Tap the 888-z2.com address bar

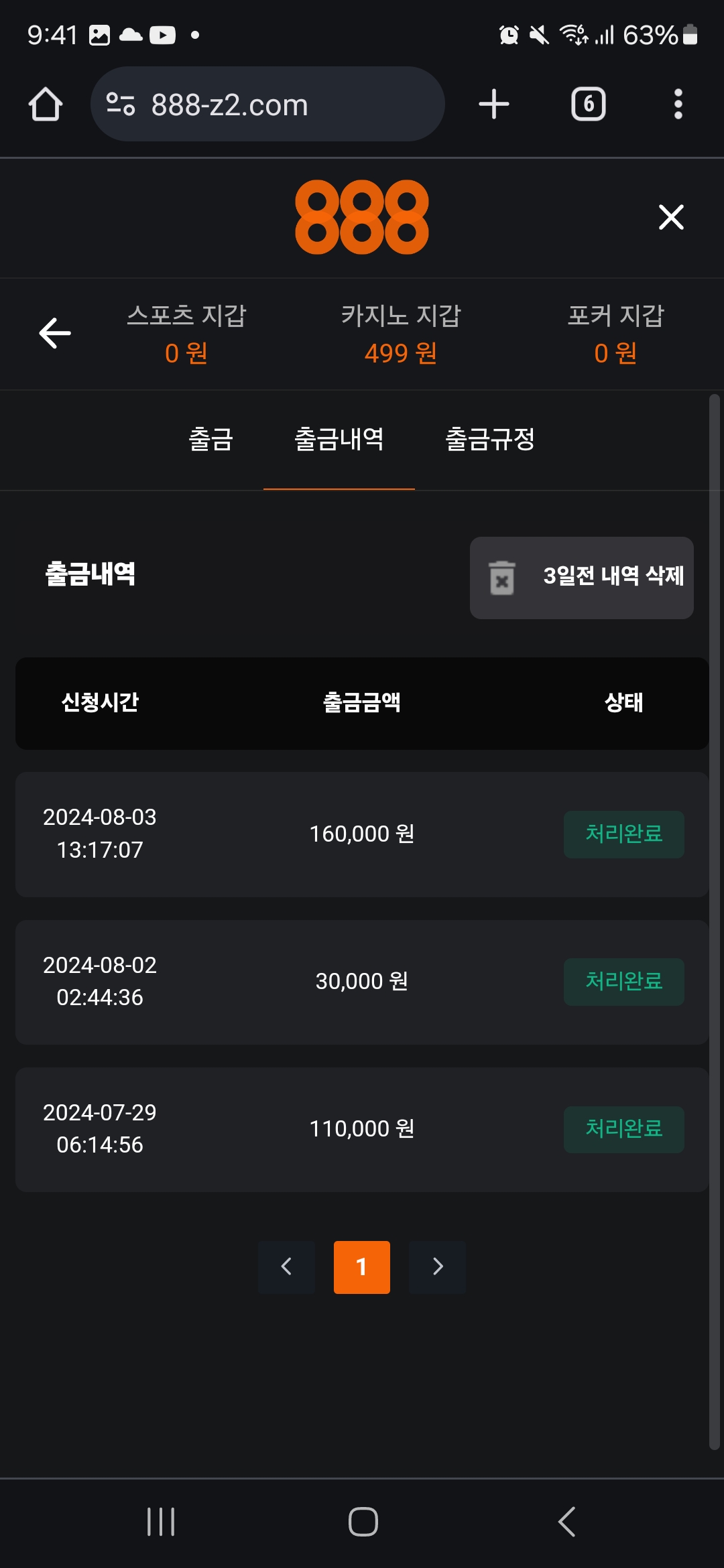[x=268, y=105]
